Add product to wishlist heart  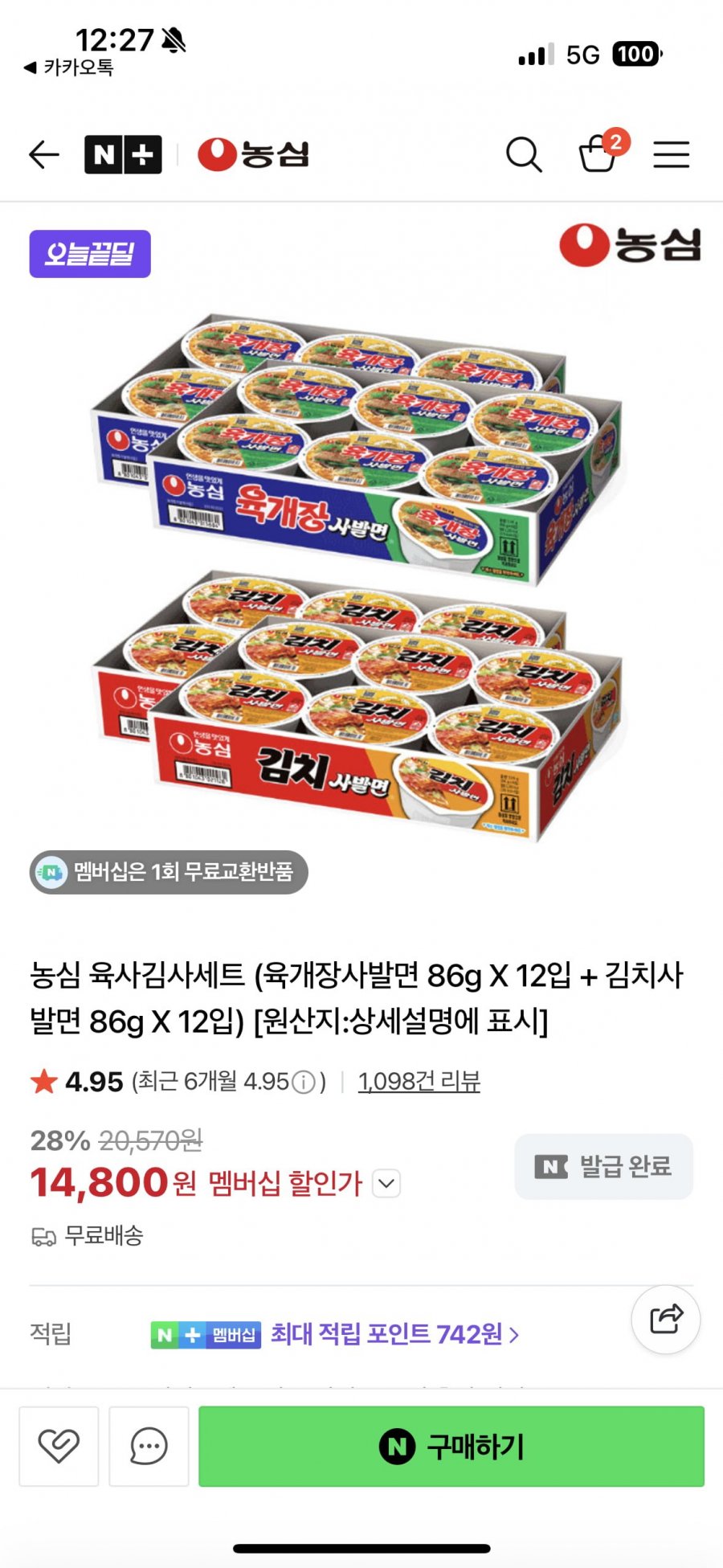click(x=59, y=1446)
